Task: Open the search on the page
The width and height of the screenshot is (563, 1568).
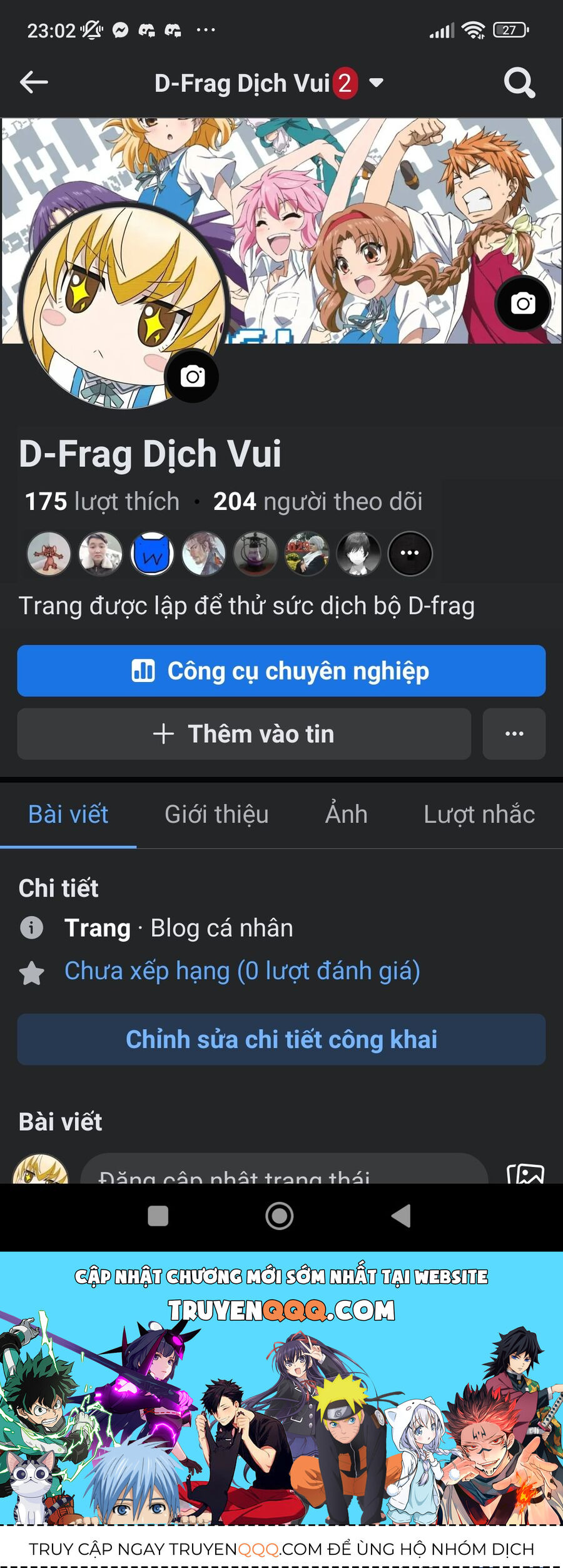Action: [x=519, y=82]
